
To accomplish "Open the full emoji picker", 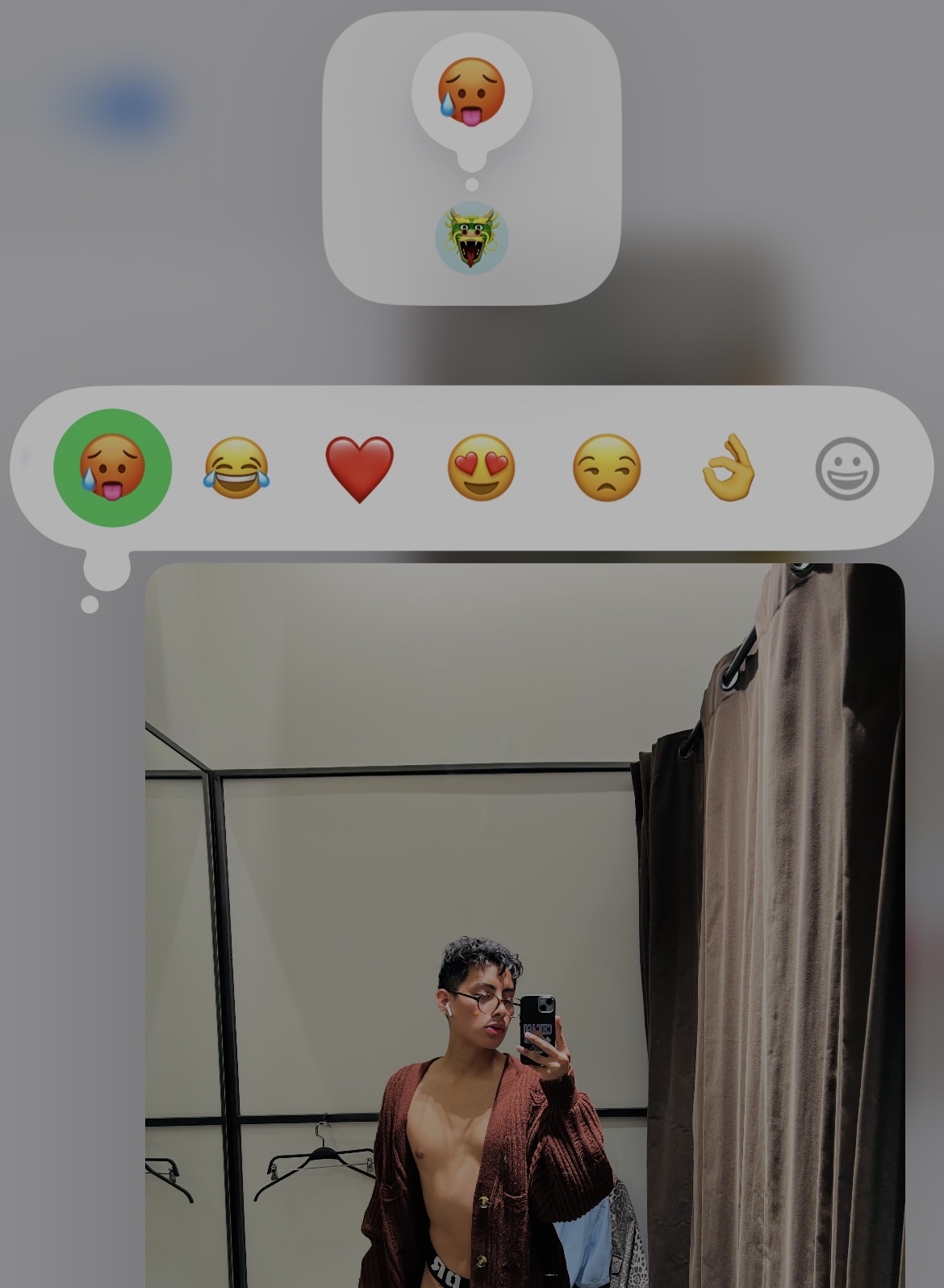I will click(846, 468).
